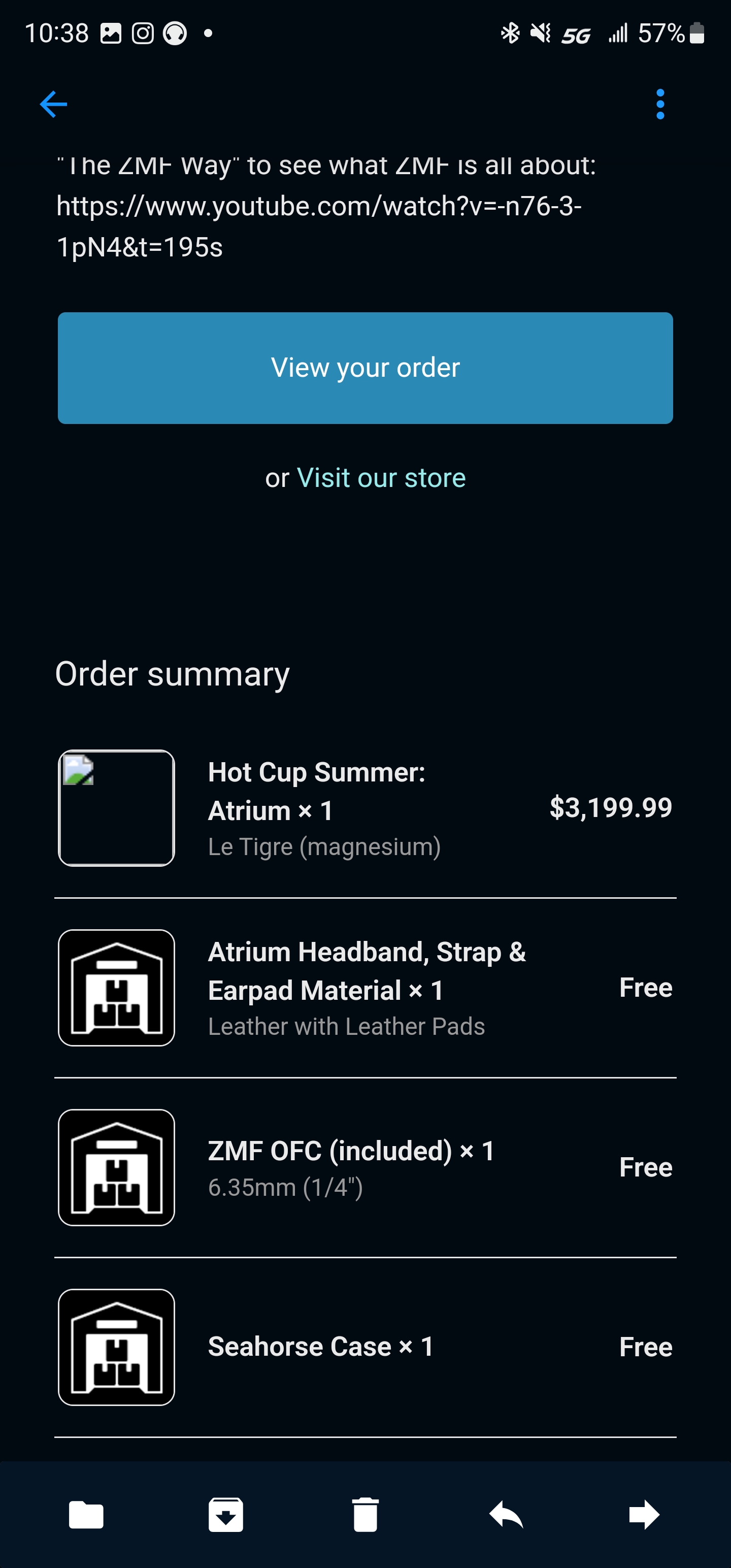The width and height of the screenshot is (731, 1568).
Task: Go back to the inbox
Action: click(54, 104)
